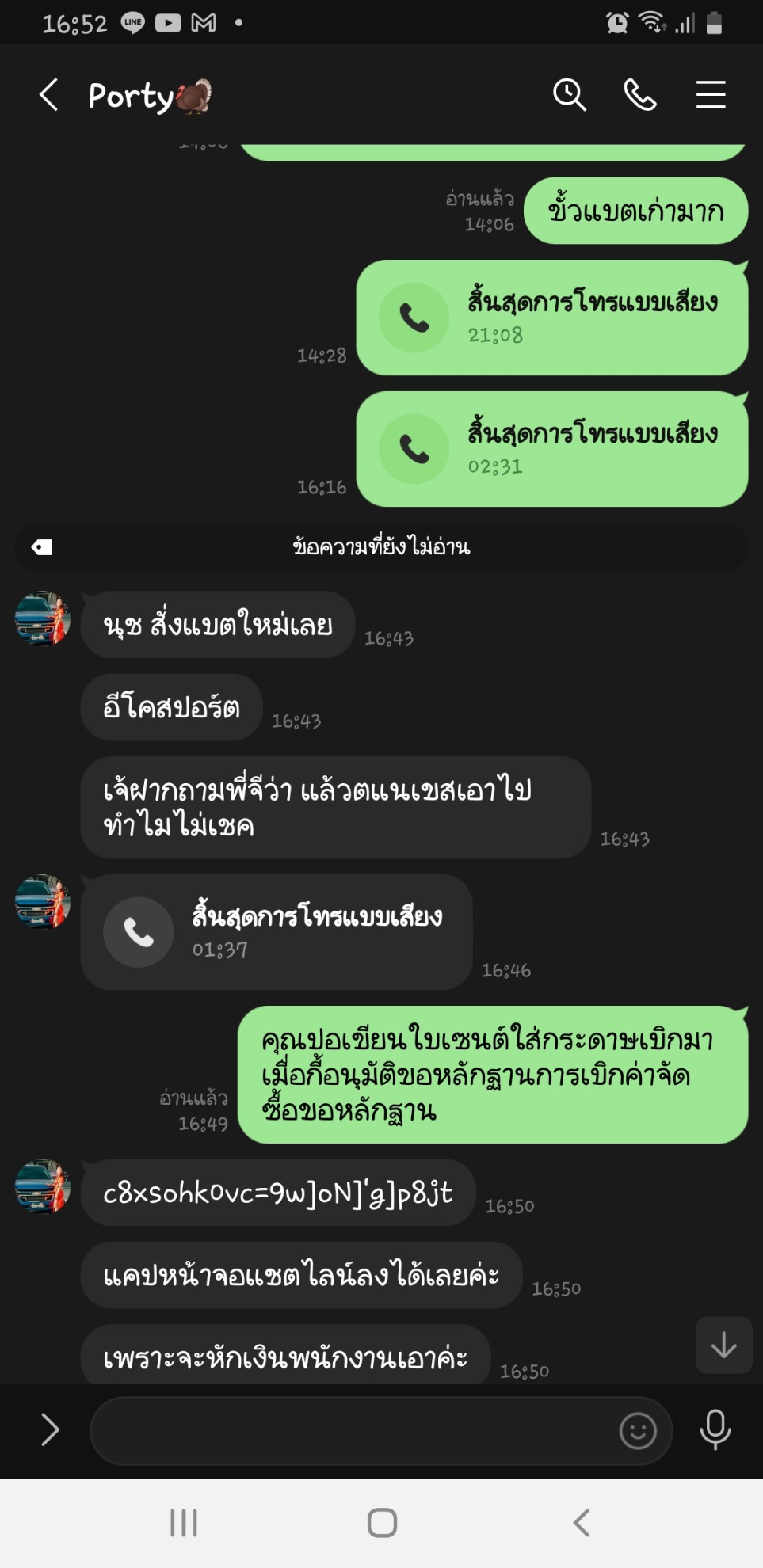Screen dimensions: 763x1568
Task: Open the emoji and sticker picker
Action: [x=637, y=1430]
